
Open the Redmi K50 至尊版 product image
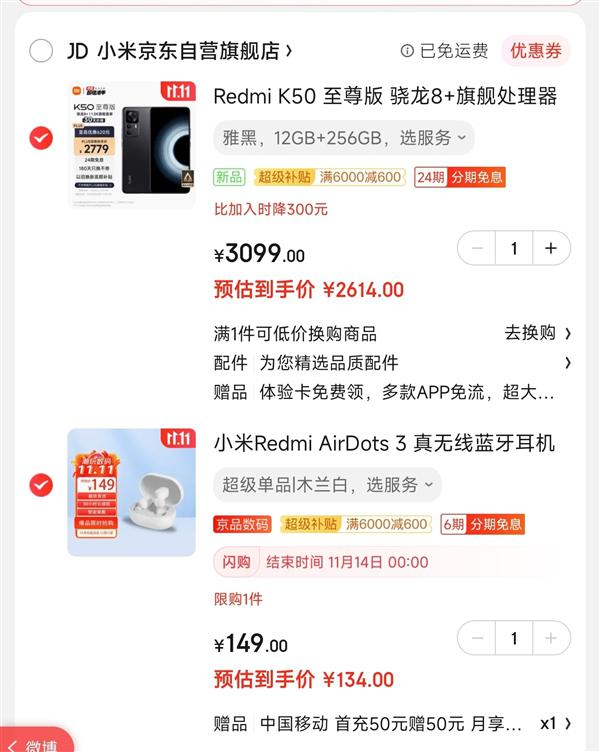[132, 145]
